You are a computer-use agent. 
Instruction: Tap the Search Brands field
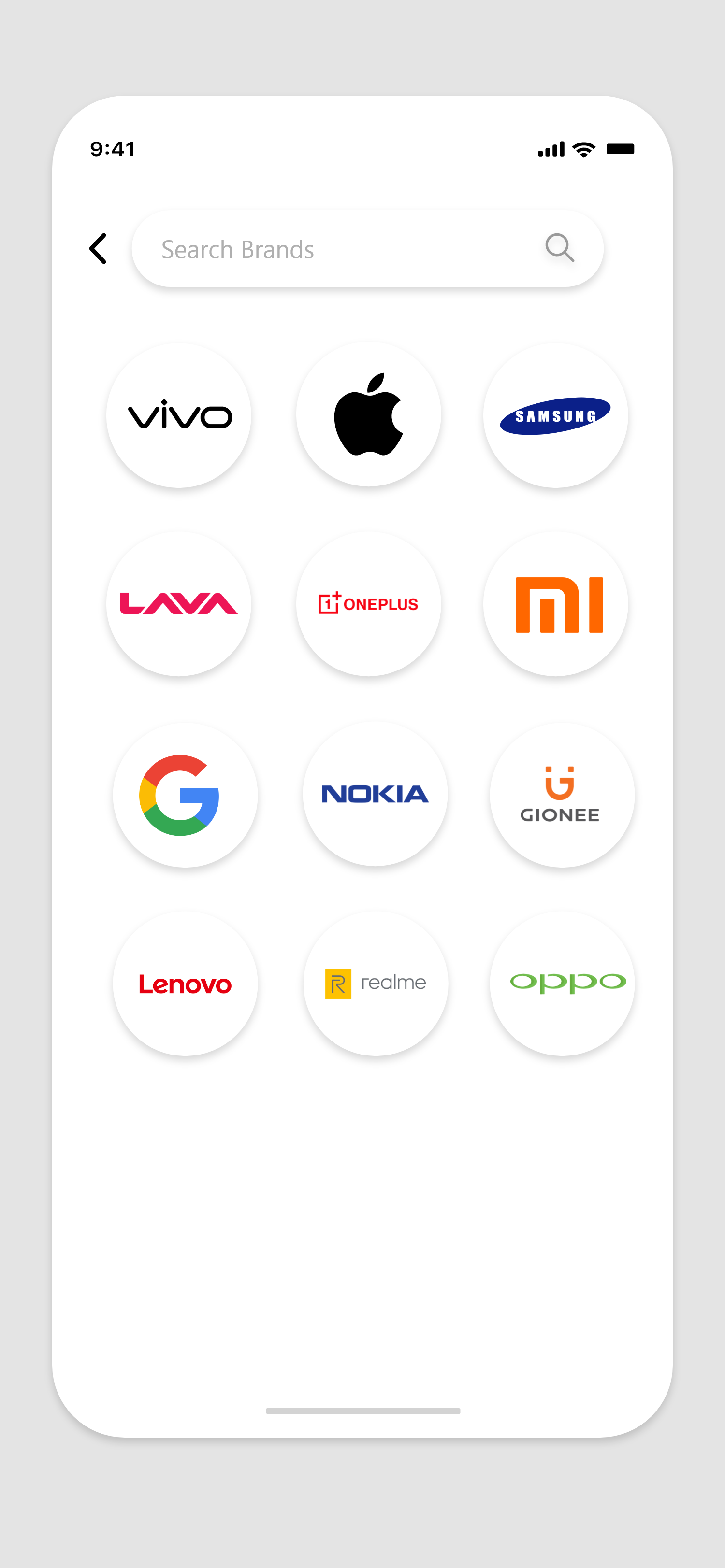tap(341, 249)
